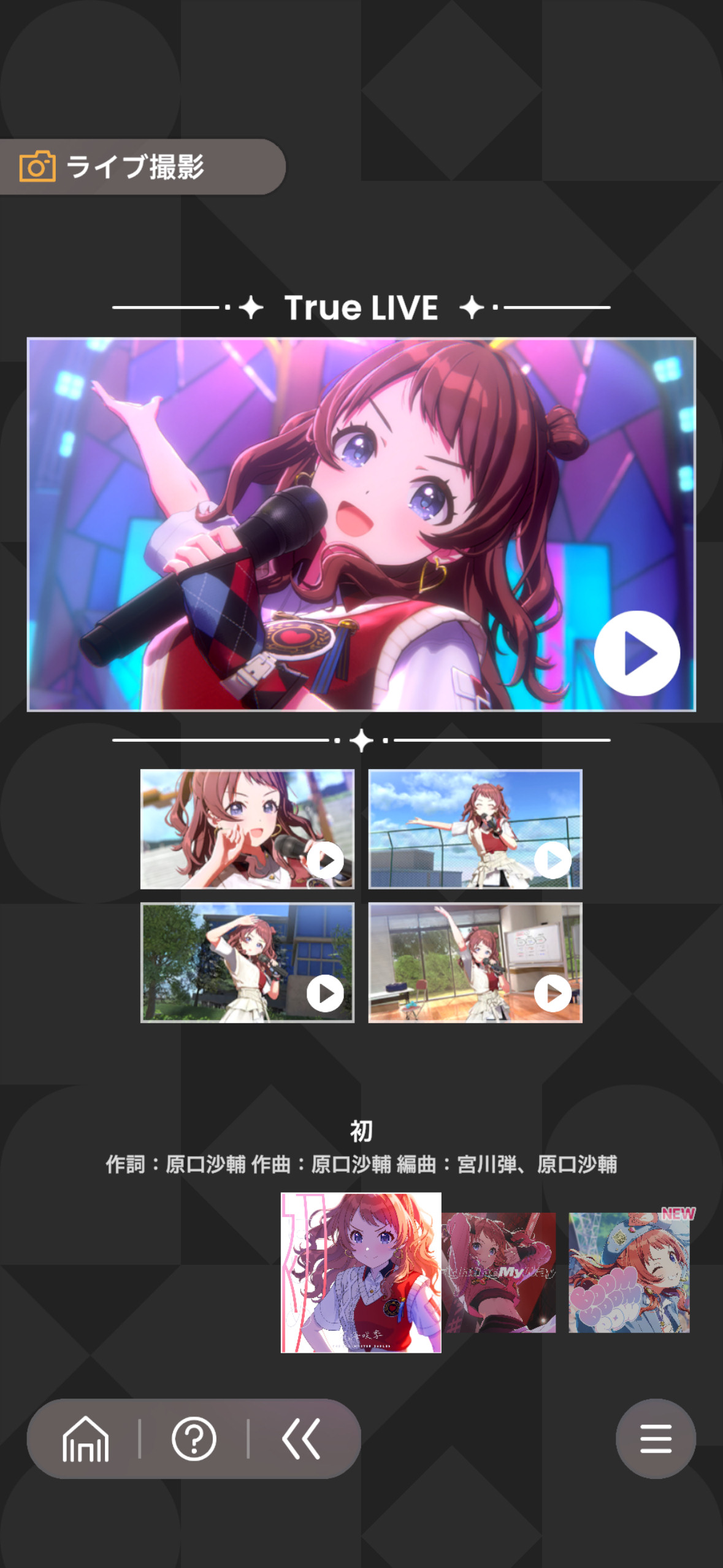Play the rooftop fence clip thumbnail
723x1568 pixels.
pyautogui.click(x=475, y=829)
